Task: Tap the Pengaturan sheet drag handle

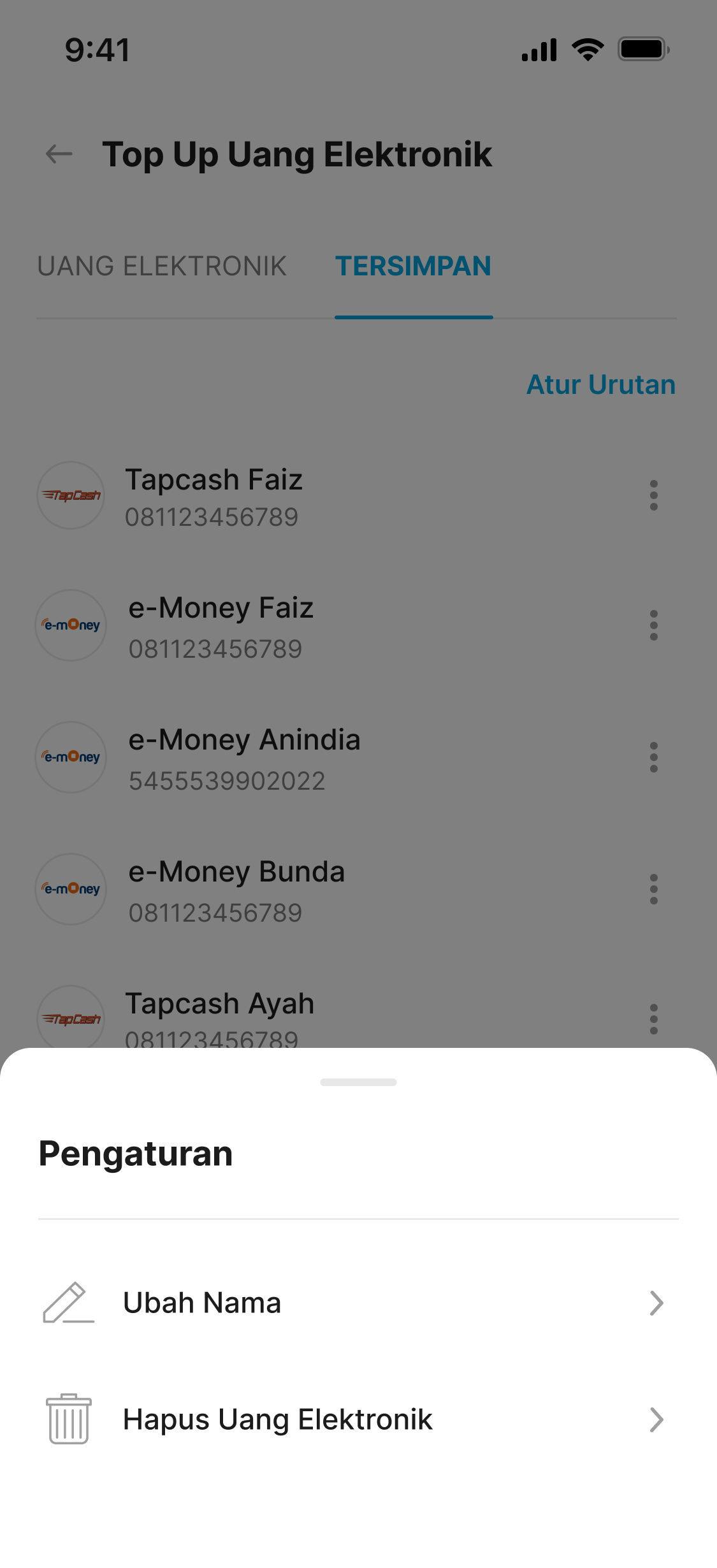Action: click(x=358, y=1082)
